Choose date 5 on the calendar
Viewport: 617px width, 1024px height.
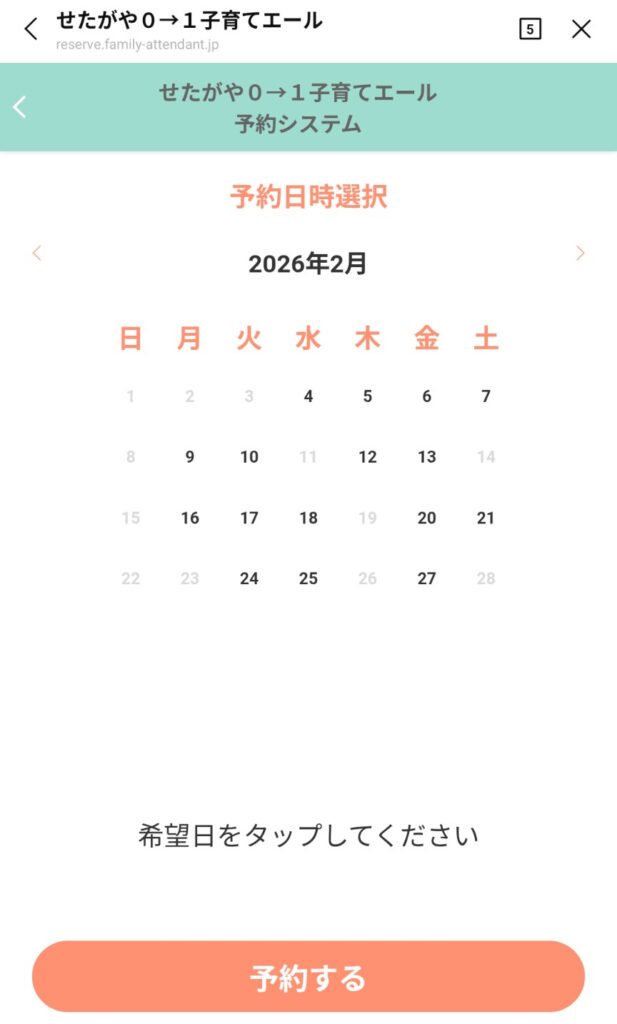pyautogui.click(x=367, y=396)
